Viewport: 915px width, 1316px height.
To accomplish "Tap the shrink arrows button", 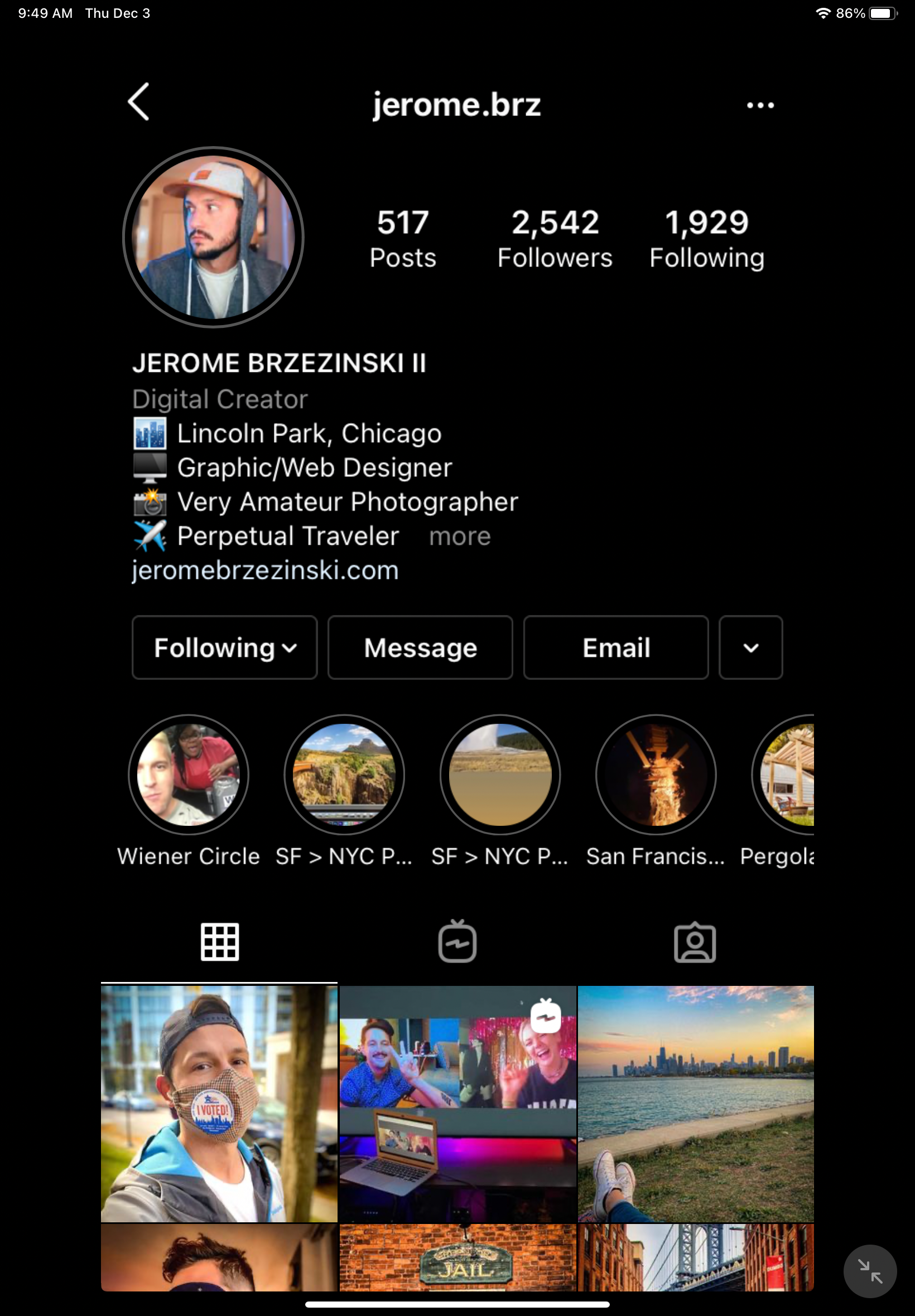I will (x=870, y=1271).
